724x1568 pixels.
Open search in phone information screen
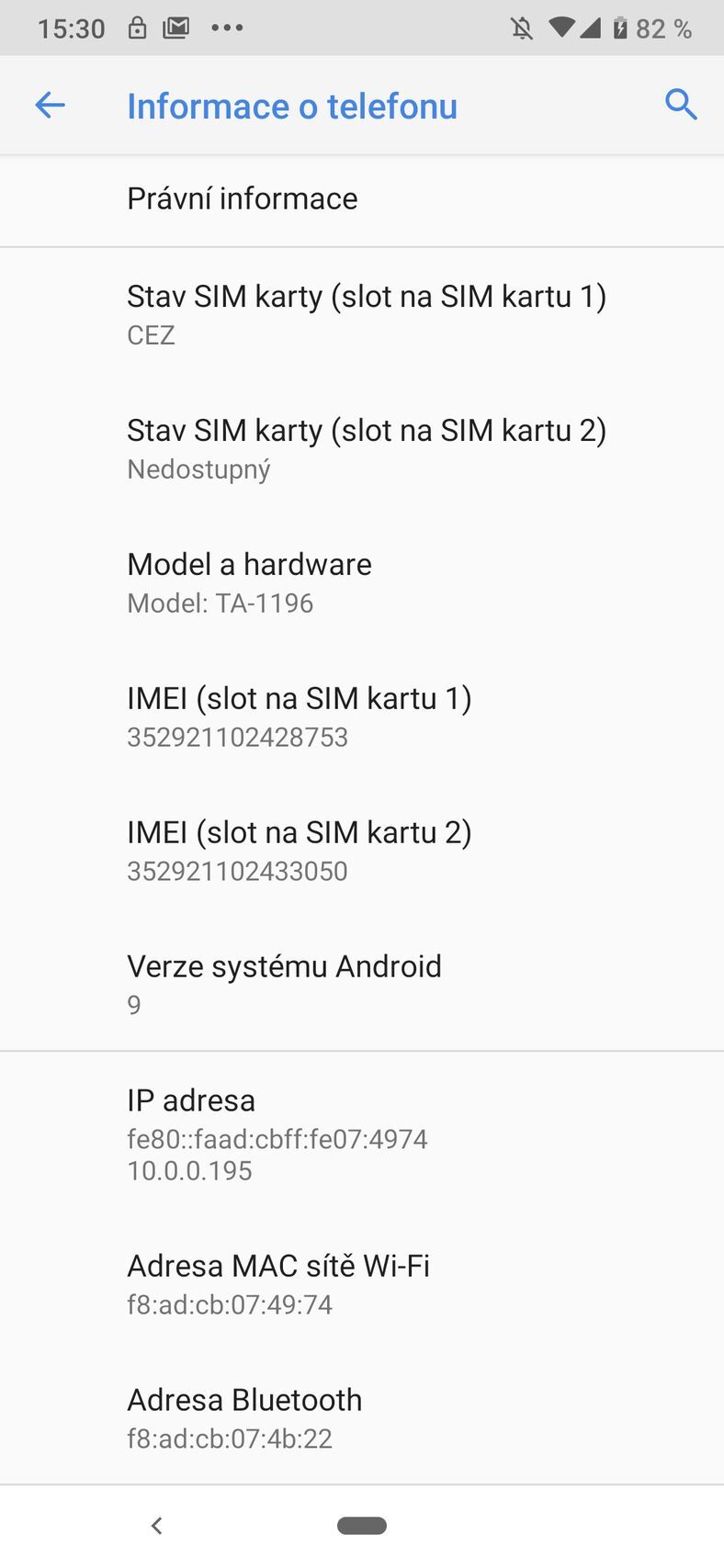[x=682, y=105]
